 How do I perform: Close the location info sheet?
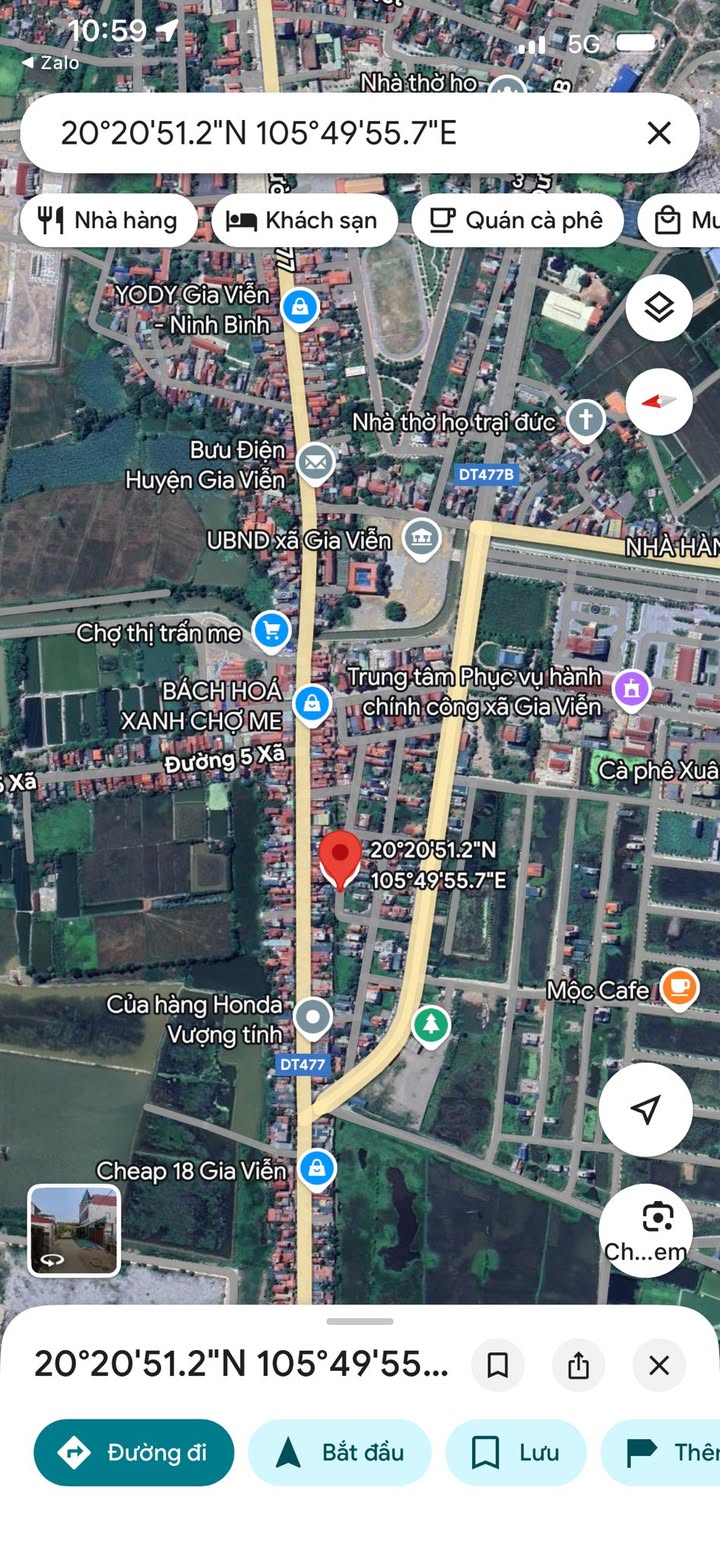tap(659, 1365)
